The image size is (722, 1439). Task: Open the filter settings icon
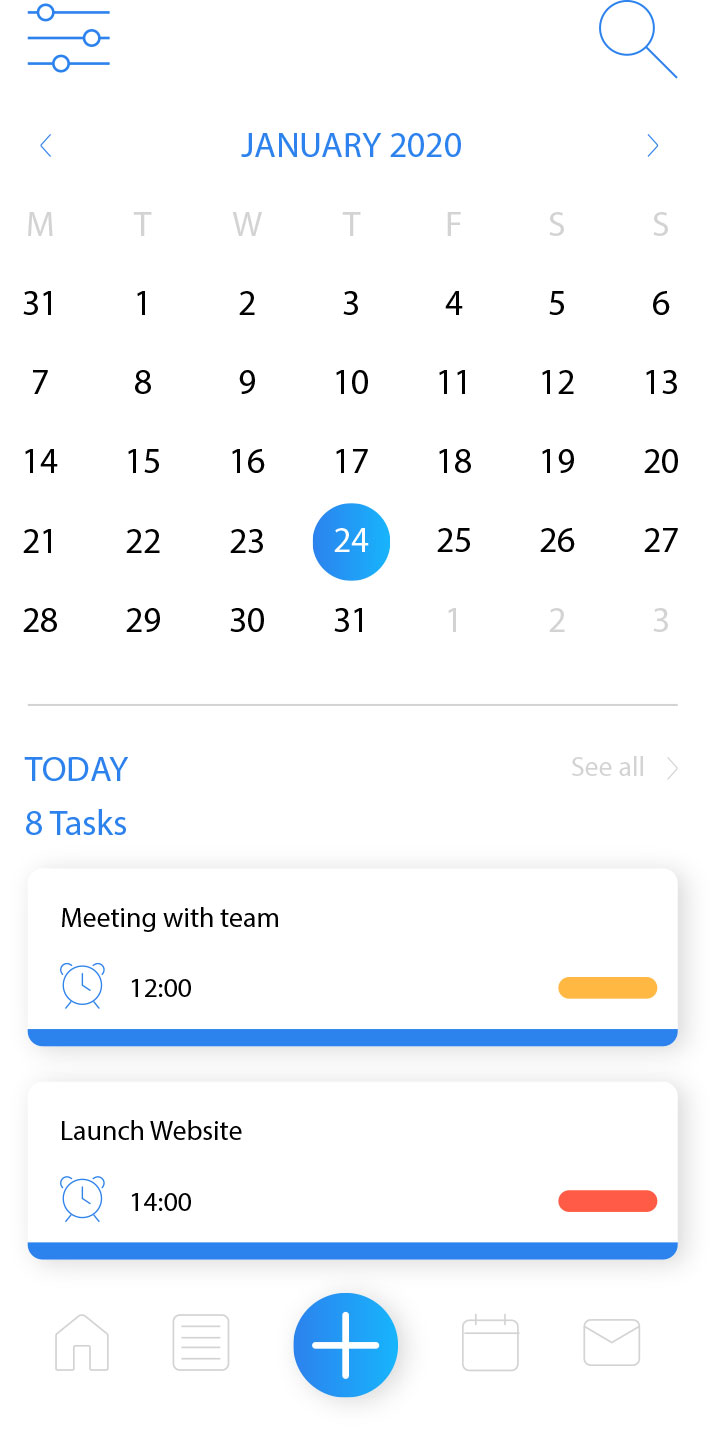pos(68,38)
